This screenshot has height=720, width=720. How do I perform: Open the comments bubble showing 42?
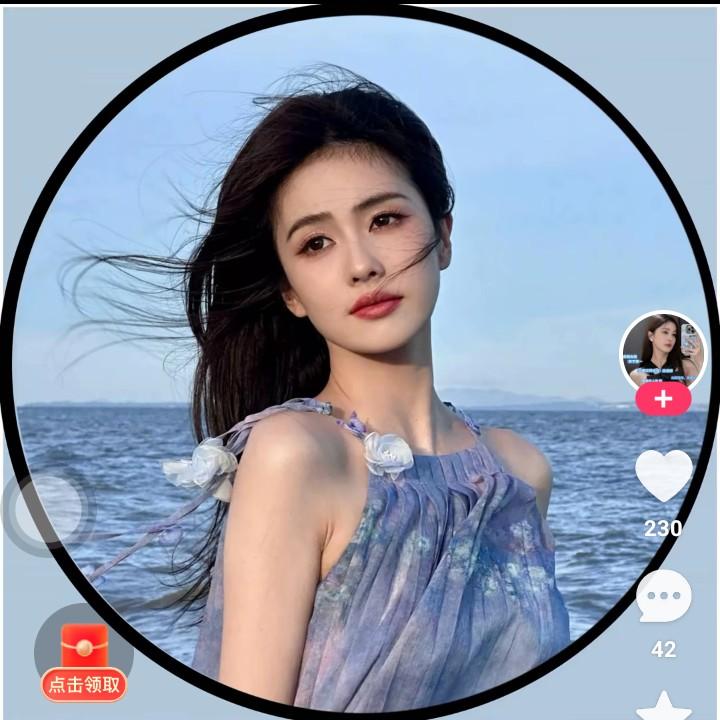coord(664,596)
